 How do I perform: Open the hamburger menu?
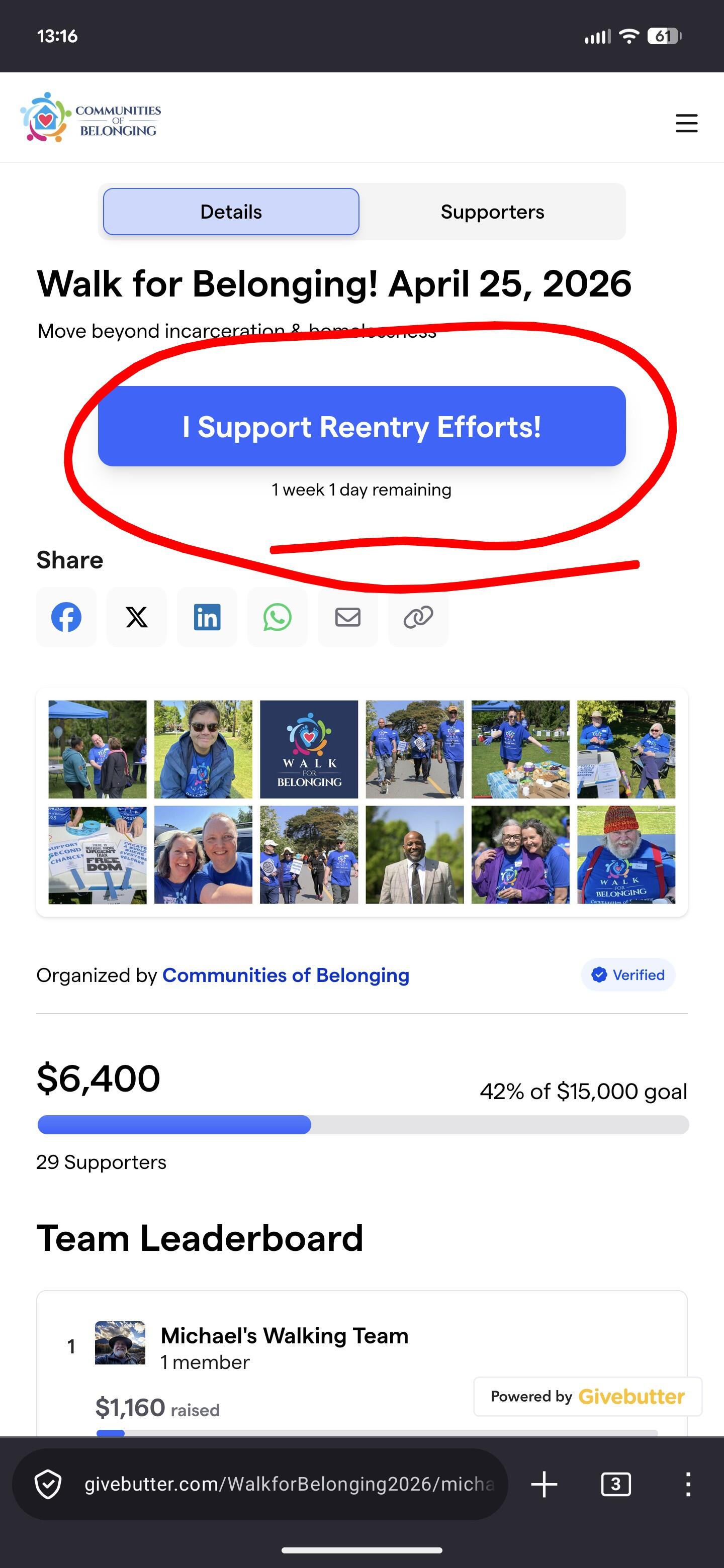[x=686, y=123]
